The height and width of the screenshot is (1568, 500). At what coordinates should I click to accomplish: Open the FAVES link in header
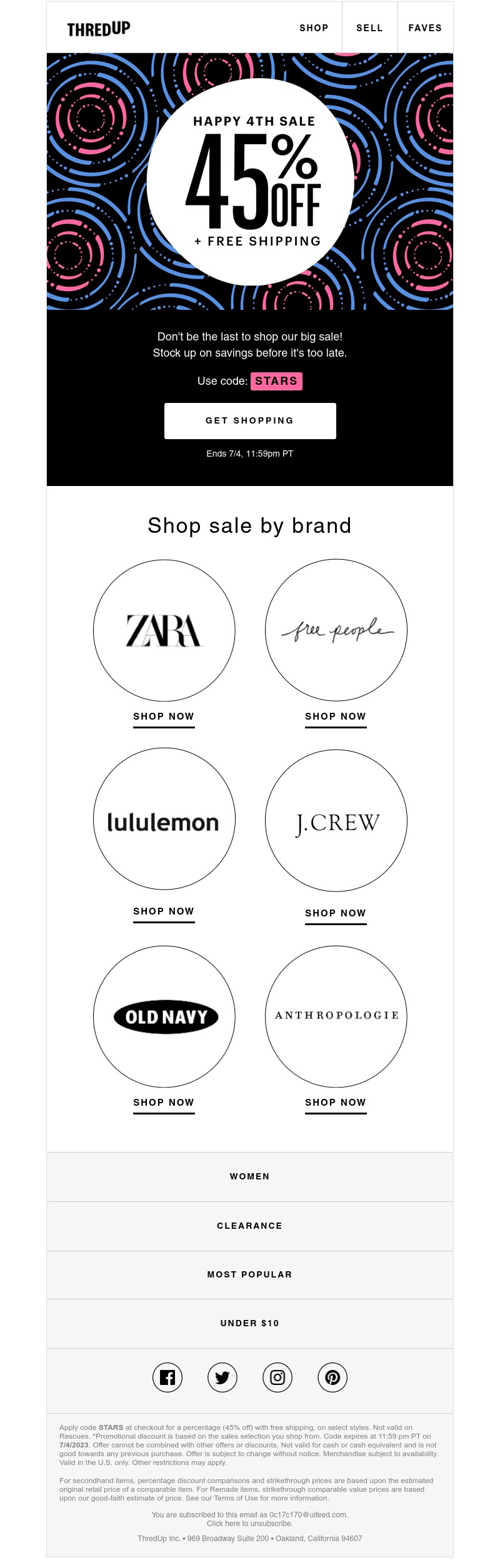click(425, 28)
